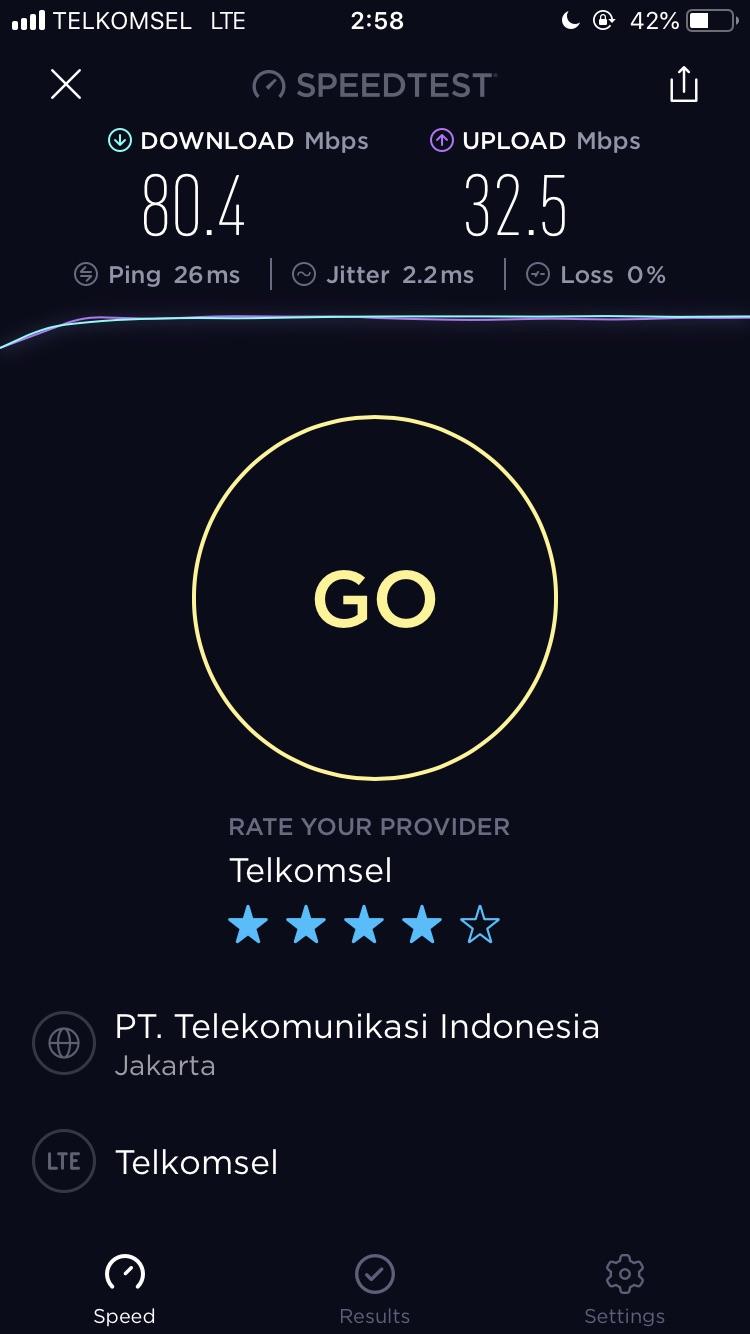Select the first rating star

click(x=248, y=925)
